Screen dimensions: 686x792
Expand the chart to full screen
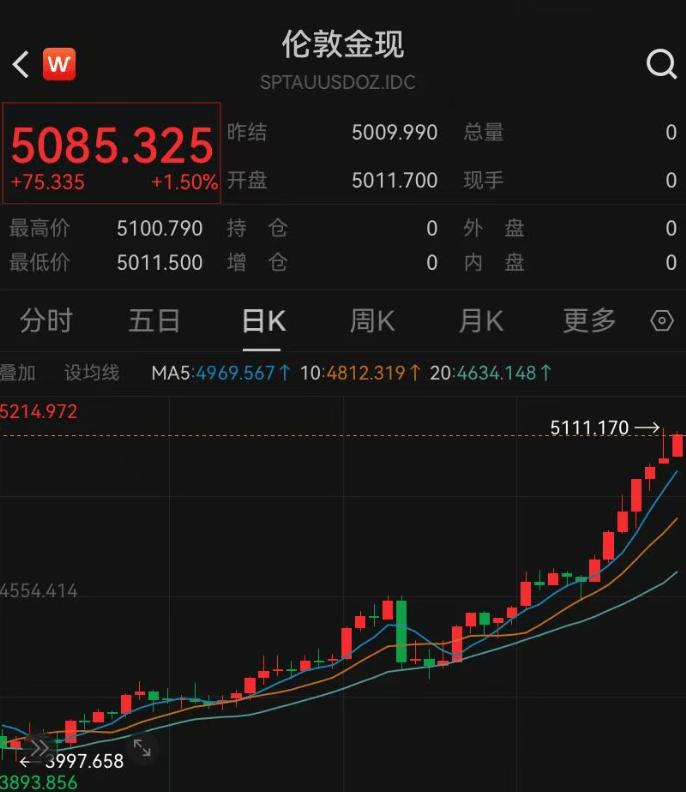click(142, 747)
